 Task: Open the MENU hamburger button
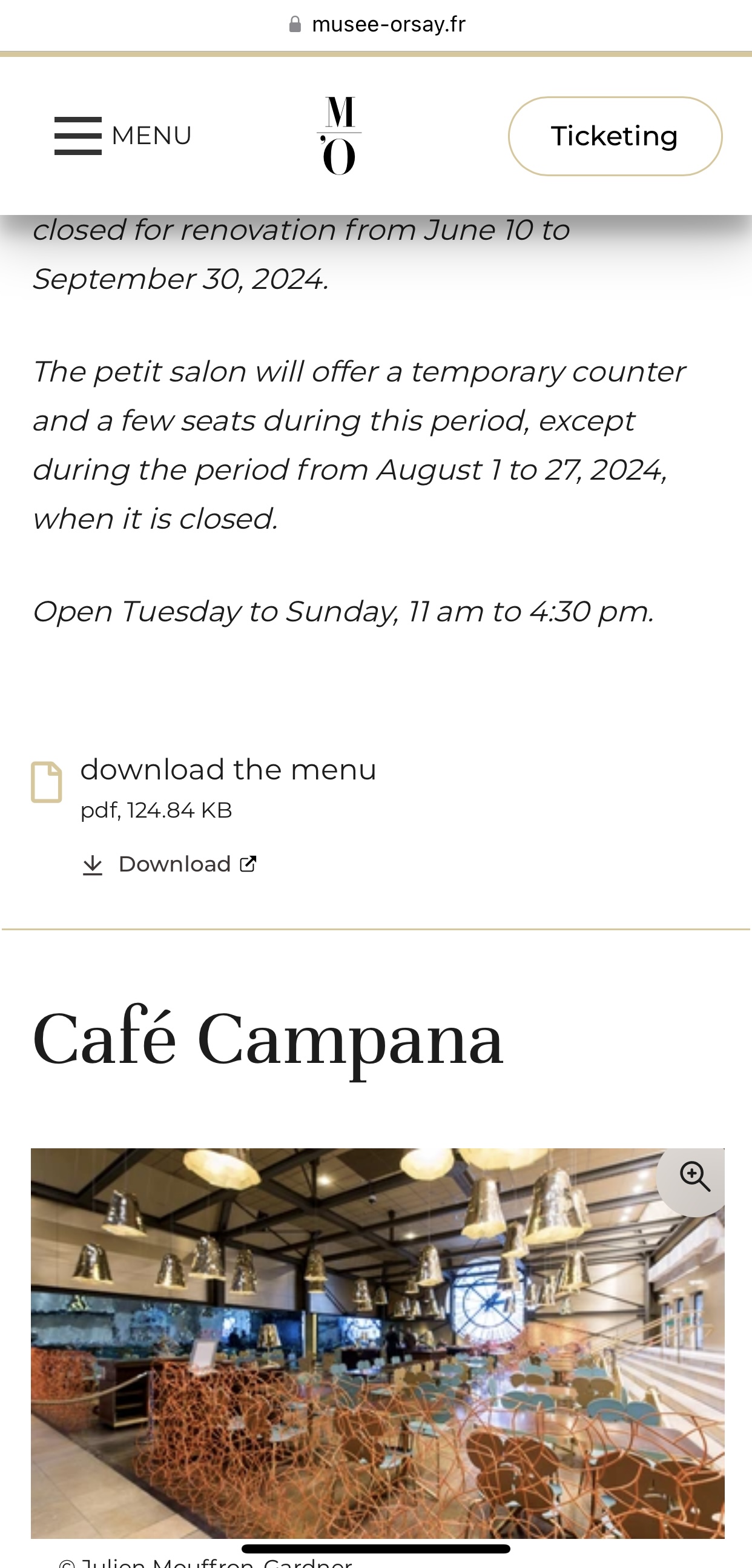pos(122,136)
